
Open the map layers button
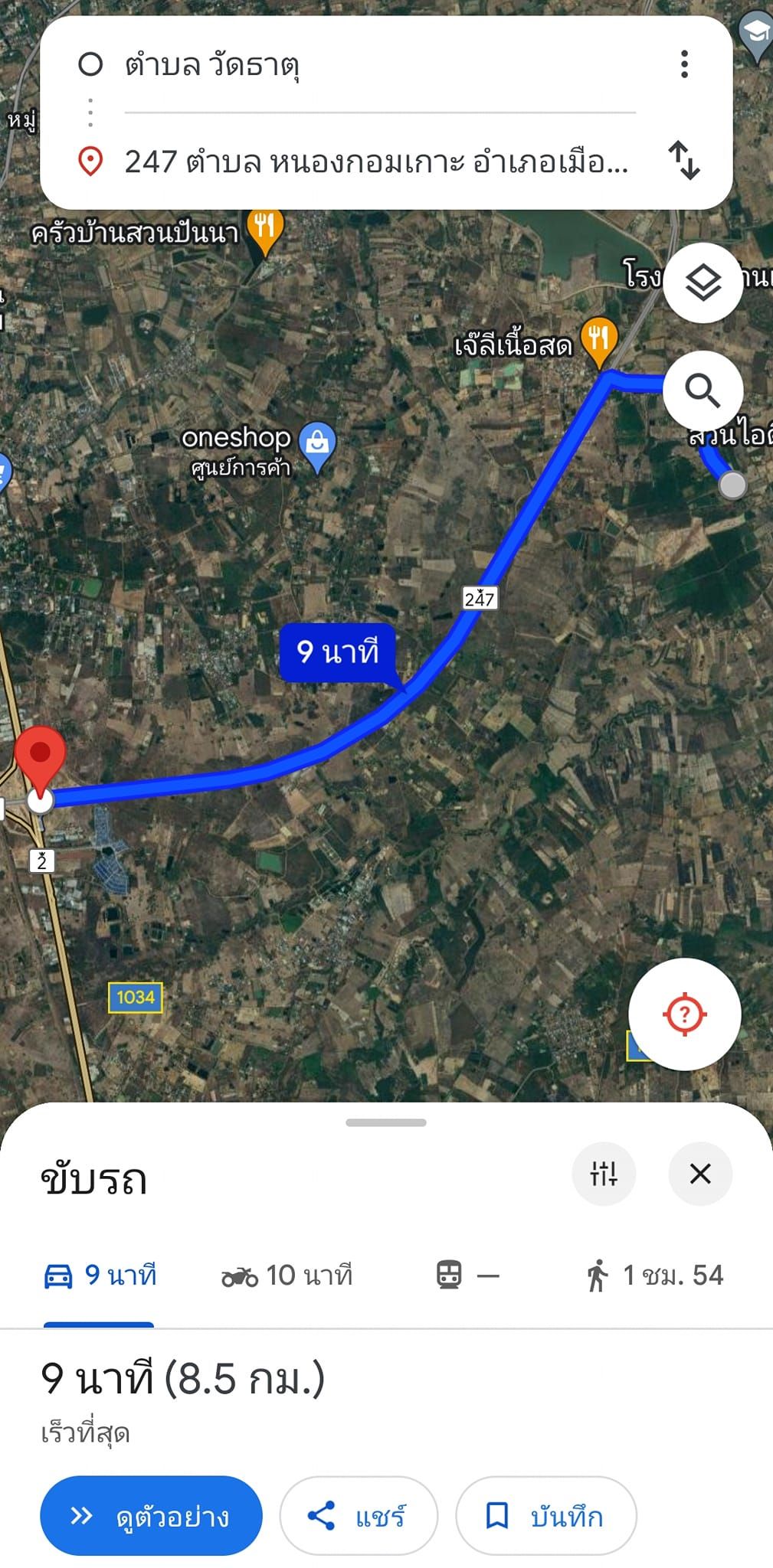(x=703, y=283)
